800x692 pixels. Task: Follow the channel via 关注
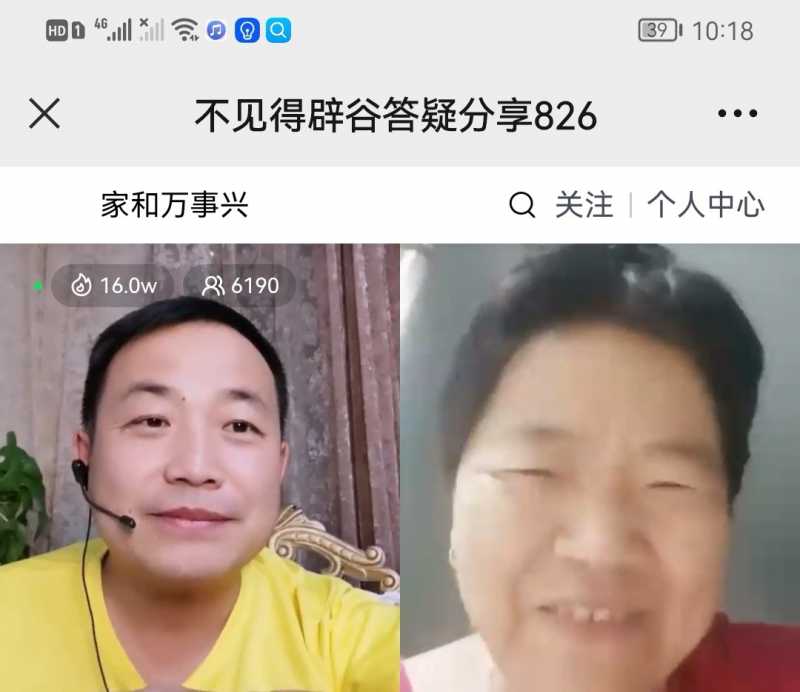click(x=584, y=205)
